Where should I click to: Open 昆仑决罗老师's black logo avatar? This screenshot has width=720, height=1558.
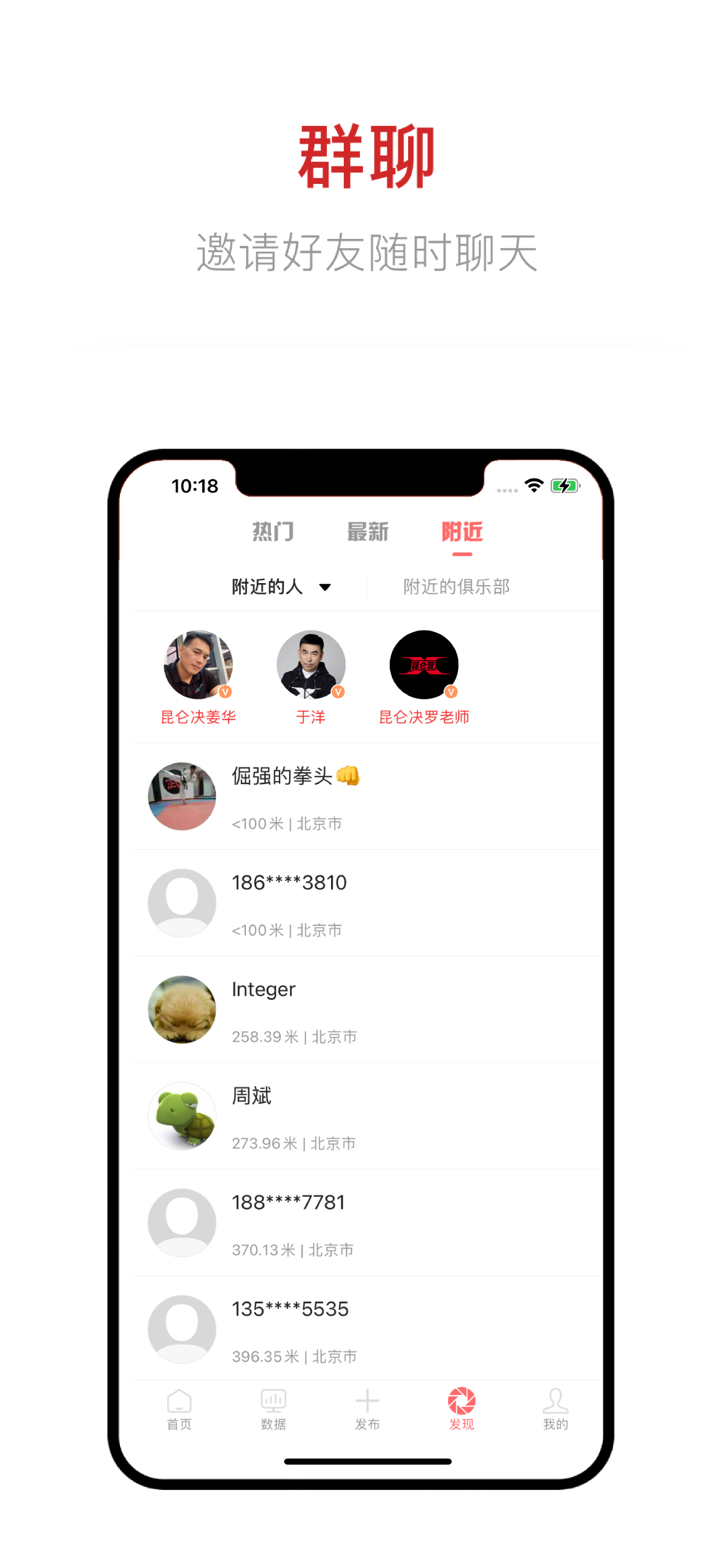pos(424,663)
